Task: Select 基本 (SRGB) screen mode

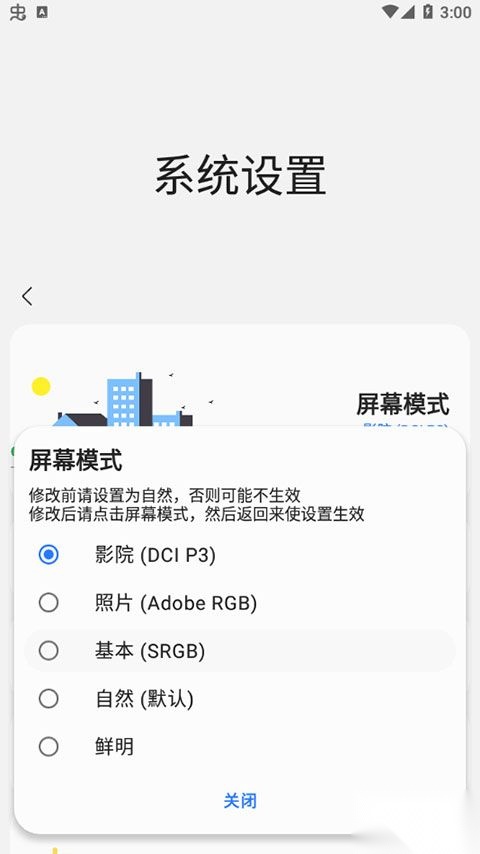Action: pos(240,651)
